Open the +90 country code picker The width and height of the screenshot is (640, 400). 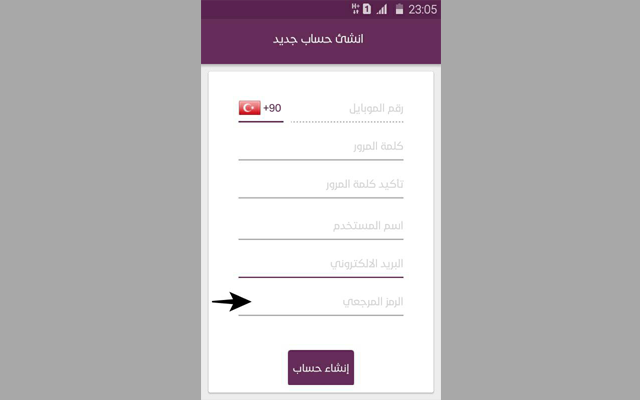261,107
